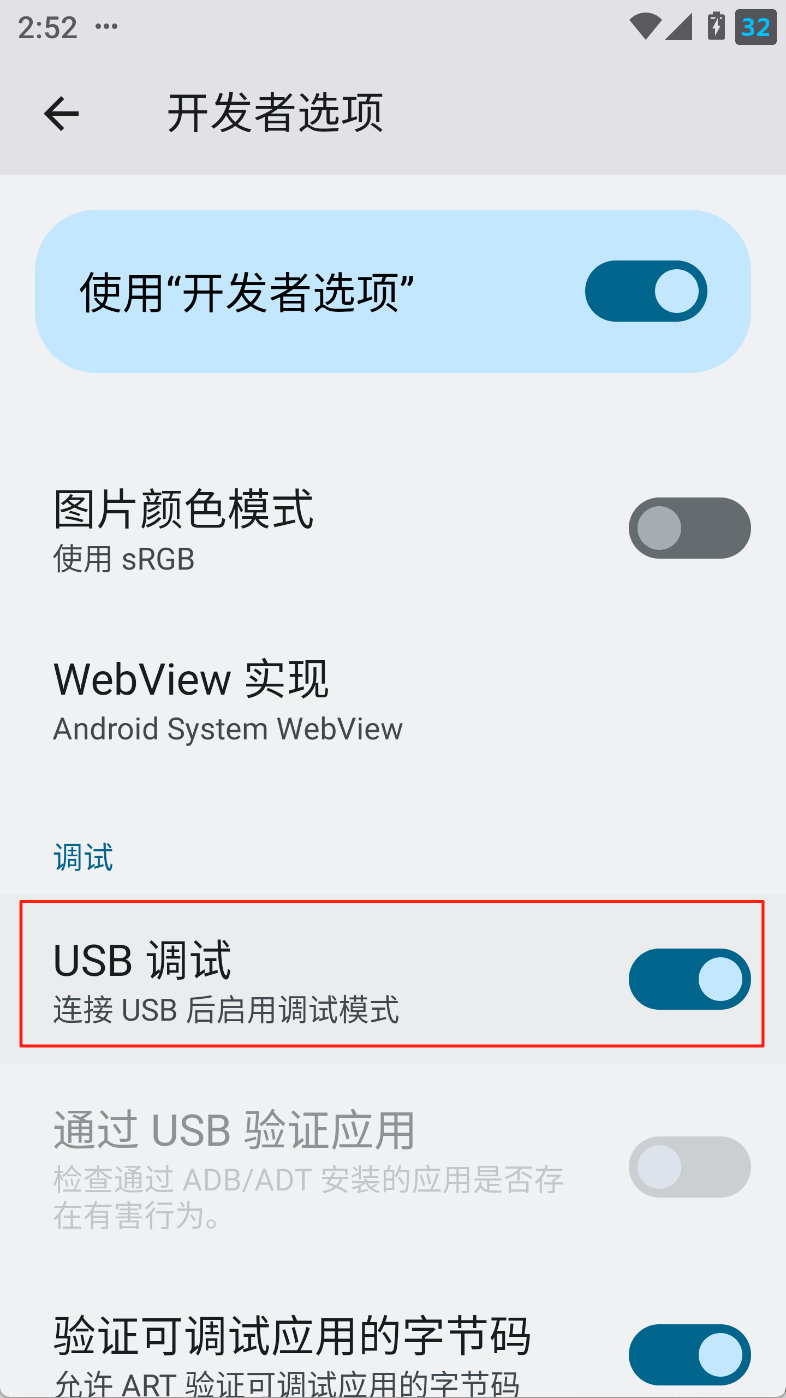This screenshot has height=1398, width=786.
Task: Turn off 验证可调试应用的字节码 switch
Action: [690, 1355]
